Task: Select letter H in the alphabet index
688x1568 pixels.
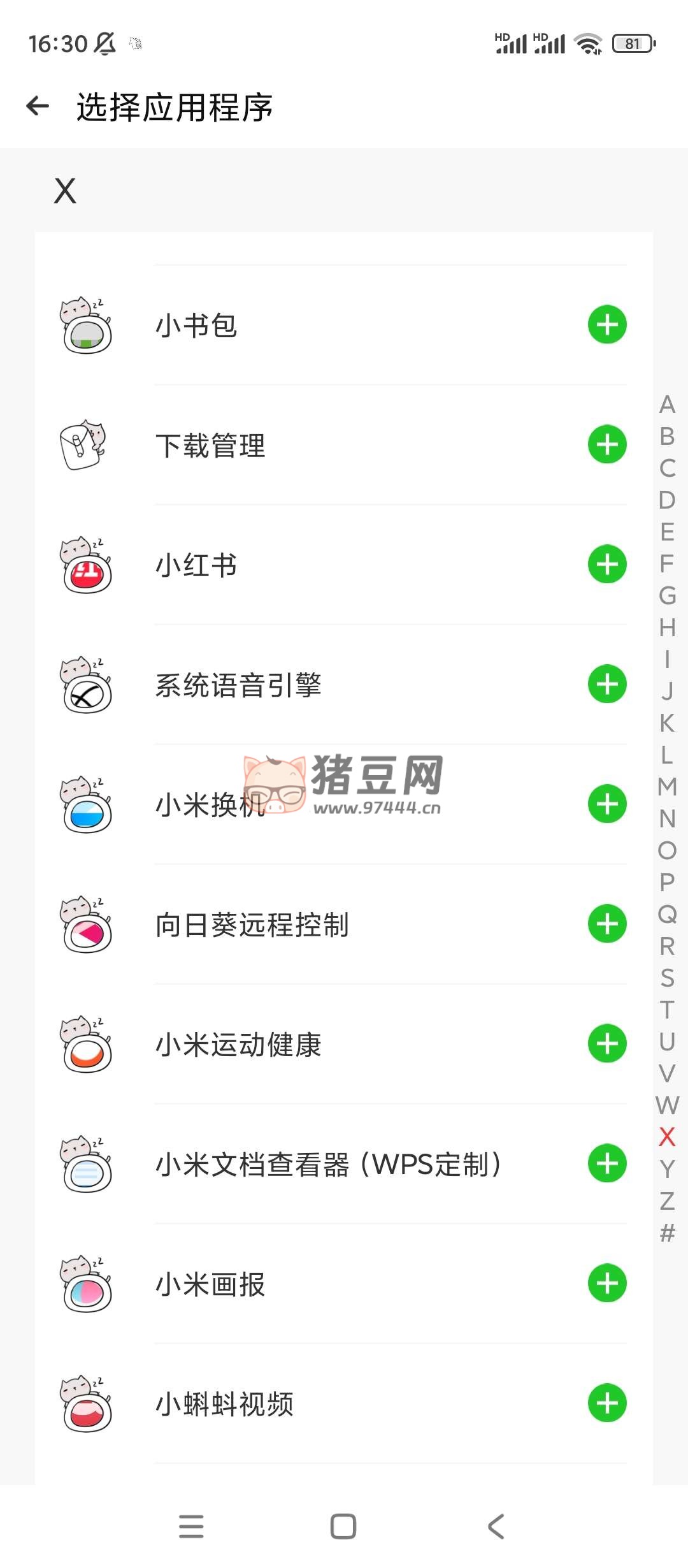Action: (x=667, y=627)
